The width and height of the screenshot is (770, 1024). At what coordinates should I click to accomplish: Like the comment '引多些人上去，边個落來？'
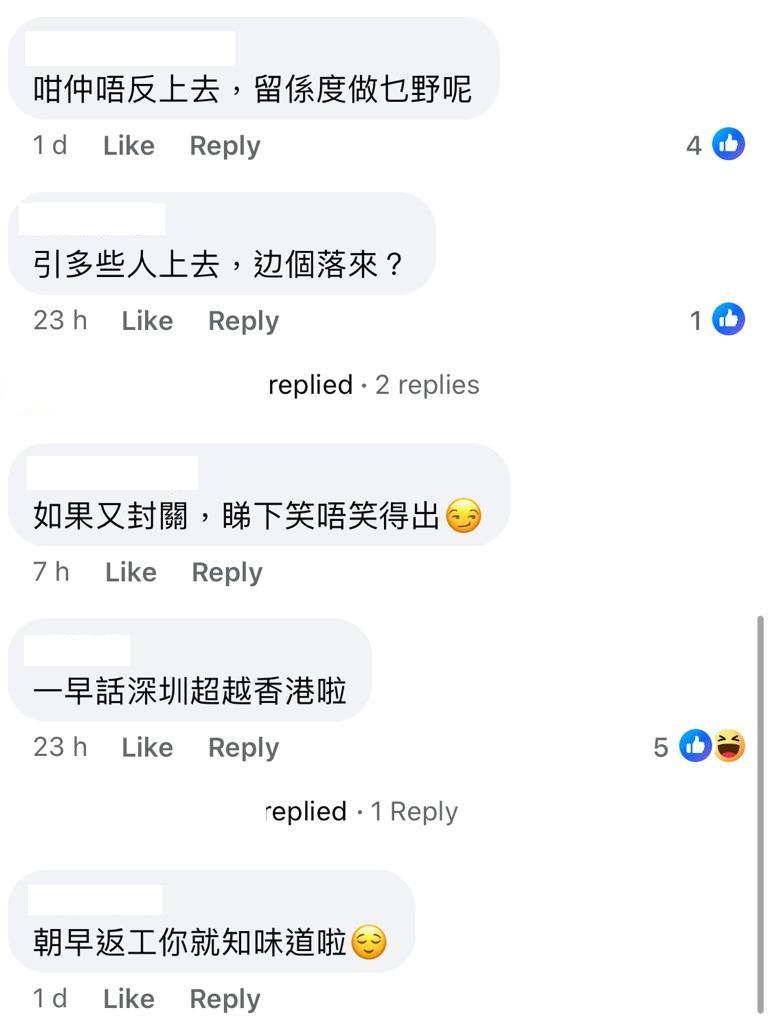(x=147, y=321)
